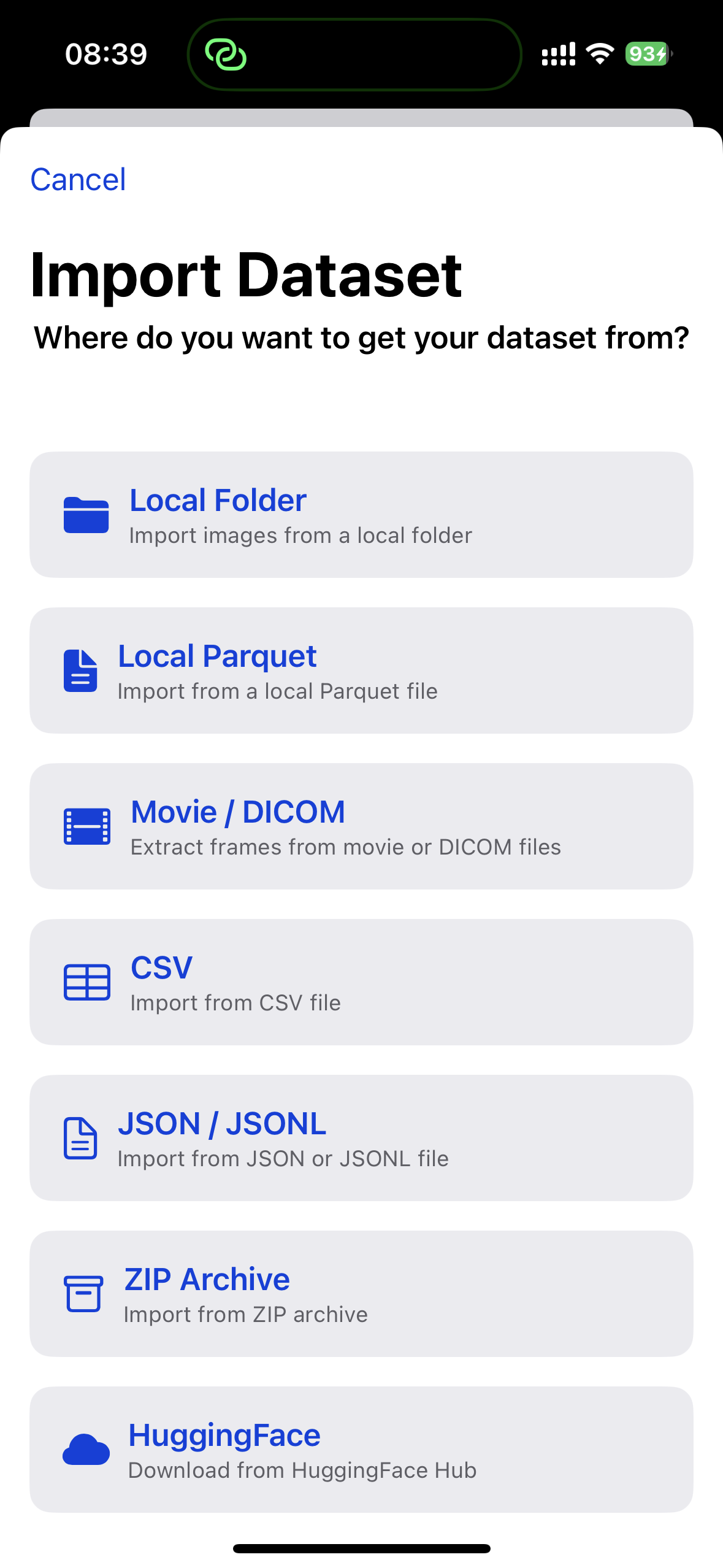Tap the Wi-Fi indicator in status bar
Viewport: 723px width, 1568px height.
coord(599,54)
